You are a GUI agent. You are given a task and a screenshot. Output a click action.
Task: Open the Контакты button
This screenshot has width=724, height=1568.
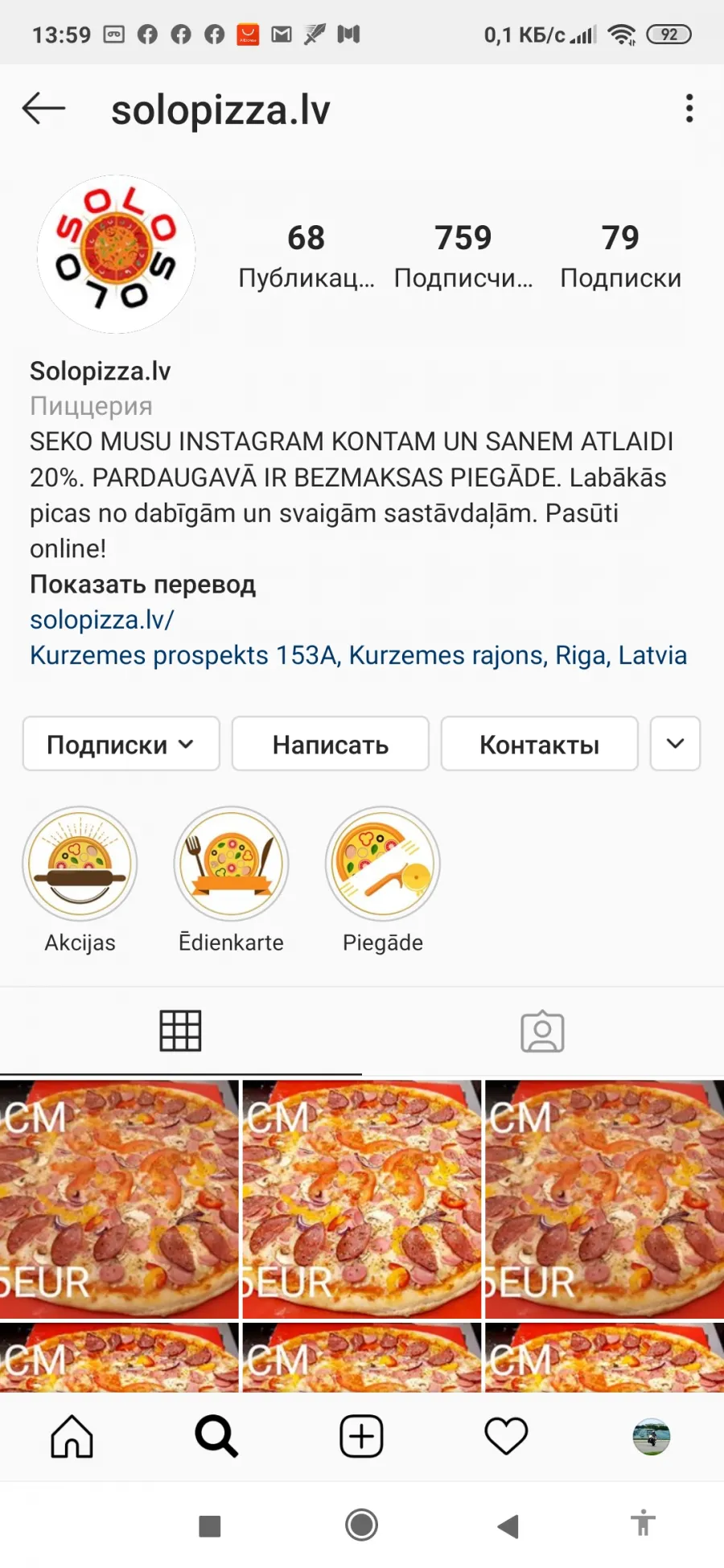tap(540, 744)
